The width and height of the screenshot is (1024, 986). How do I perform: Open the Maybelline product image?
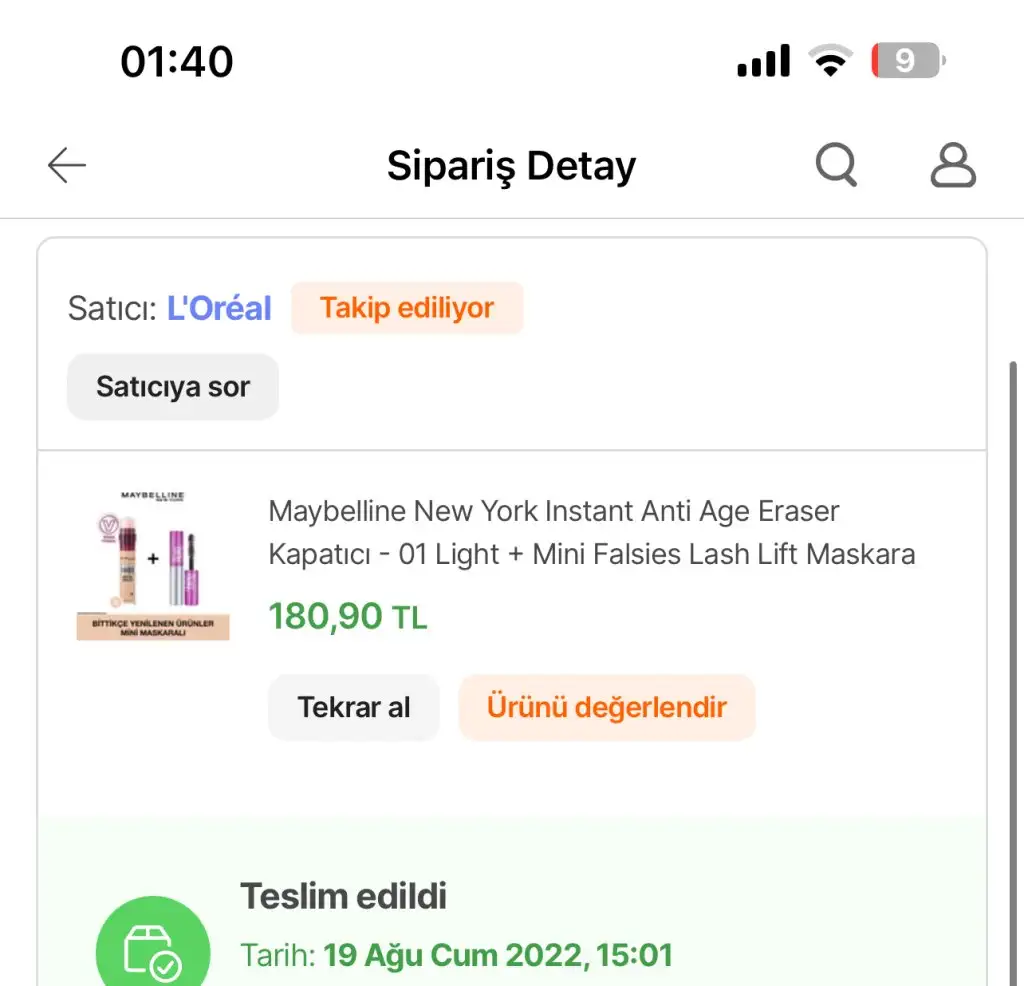point(153,565)
